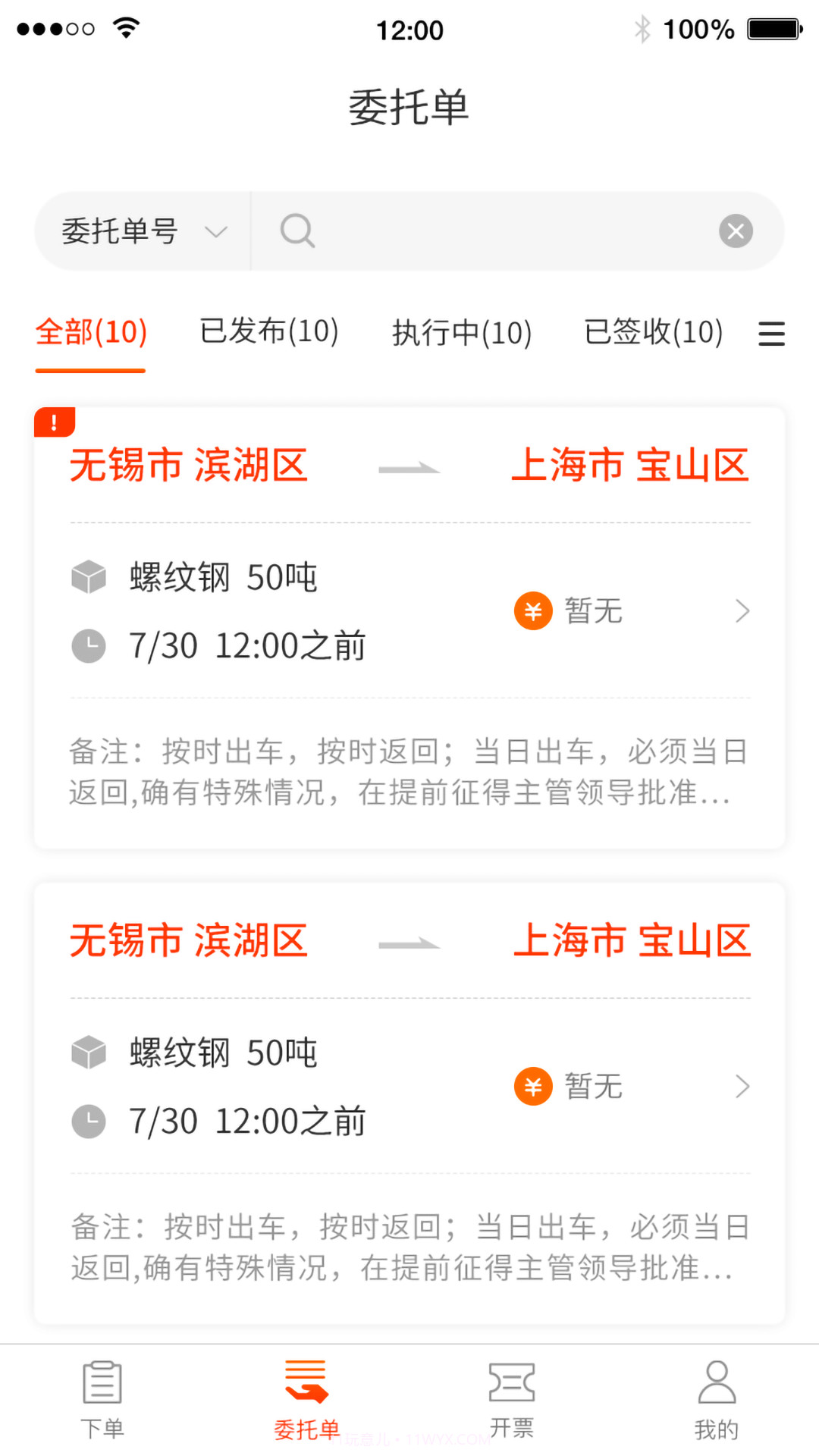Expand the second order via its chevron
The height and width of the screenshot is (1456, 819).
pos(742,1086)
